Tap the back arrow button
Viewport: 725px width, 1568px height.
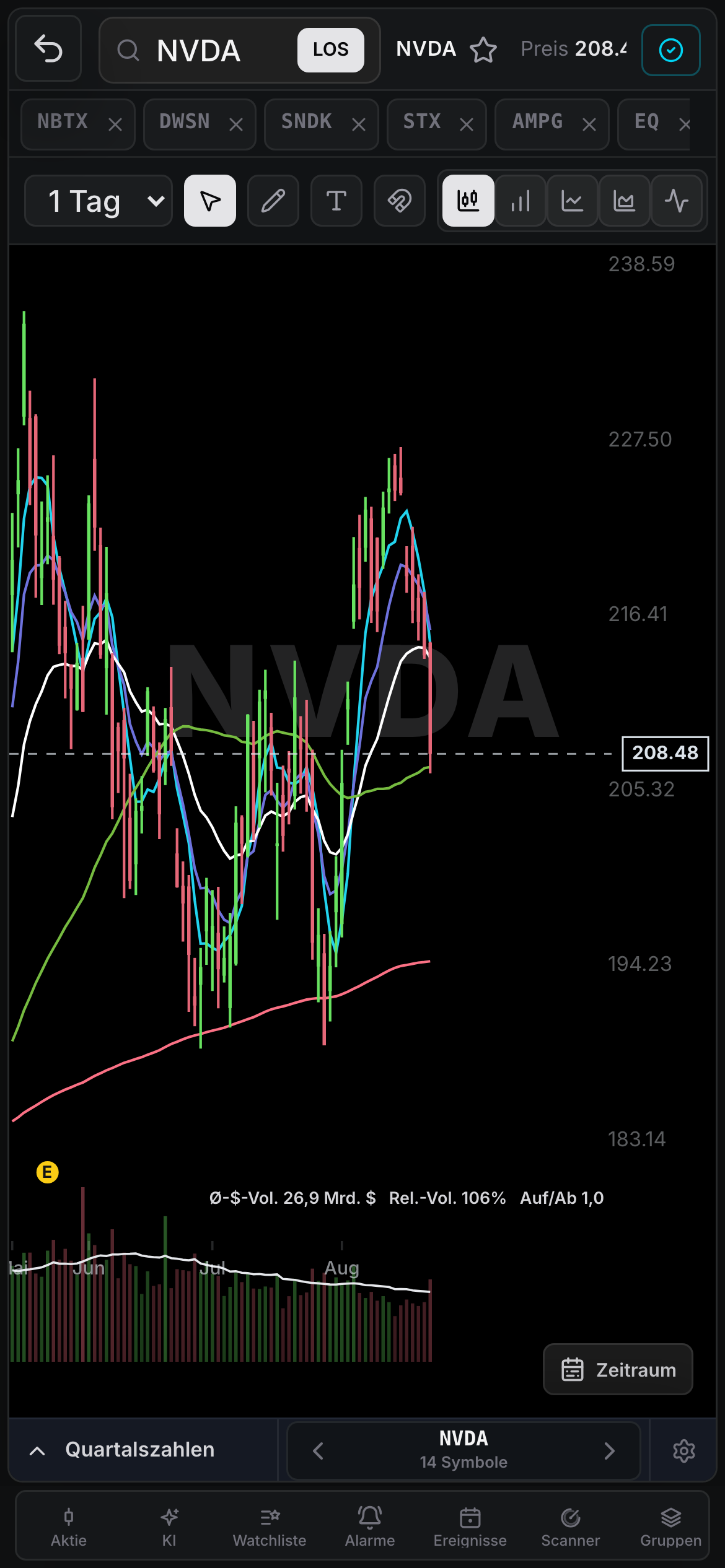pos(48,49)
